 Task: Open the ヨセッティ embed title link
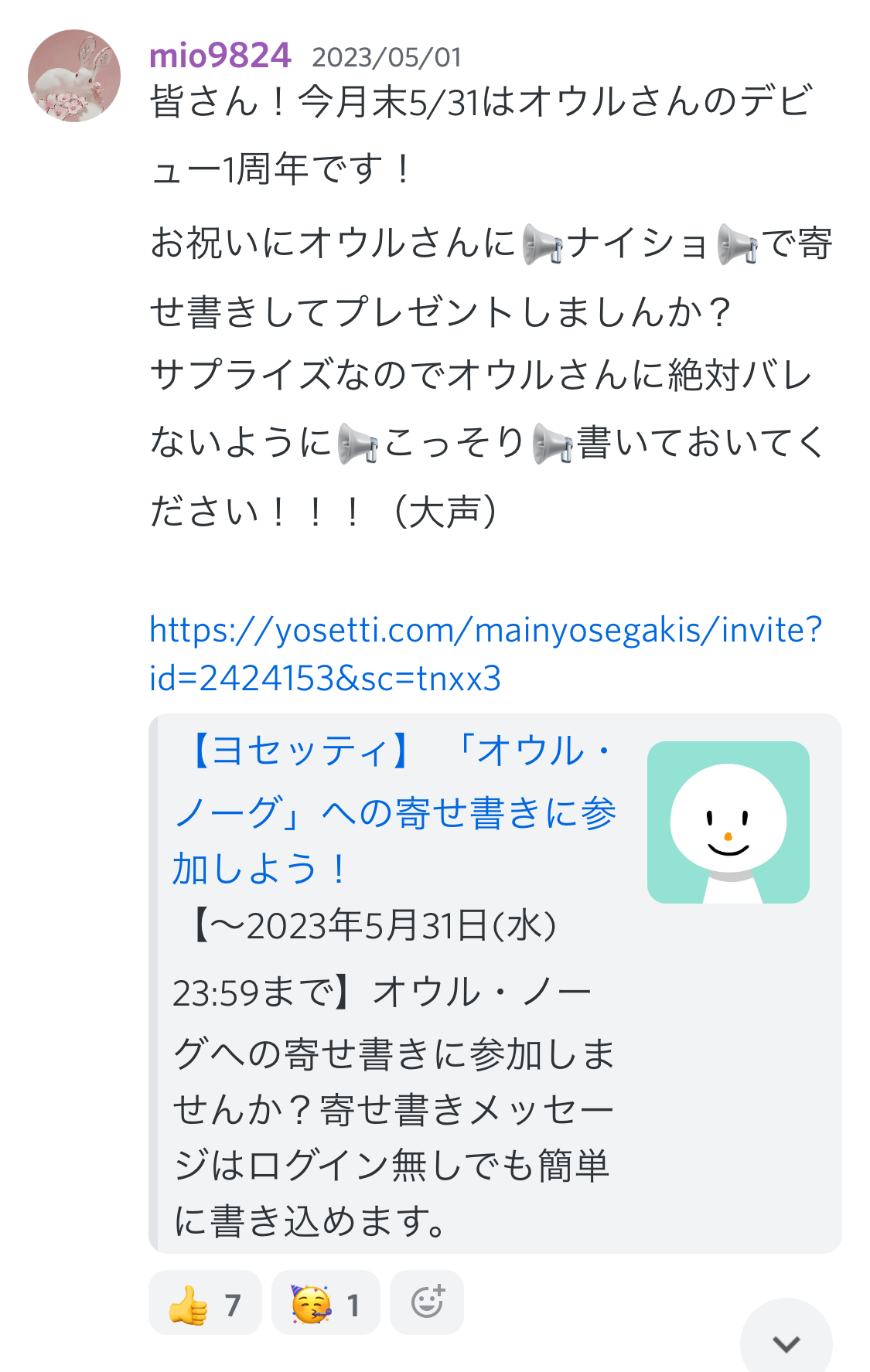pyautogui.click(x=394, y=810)
